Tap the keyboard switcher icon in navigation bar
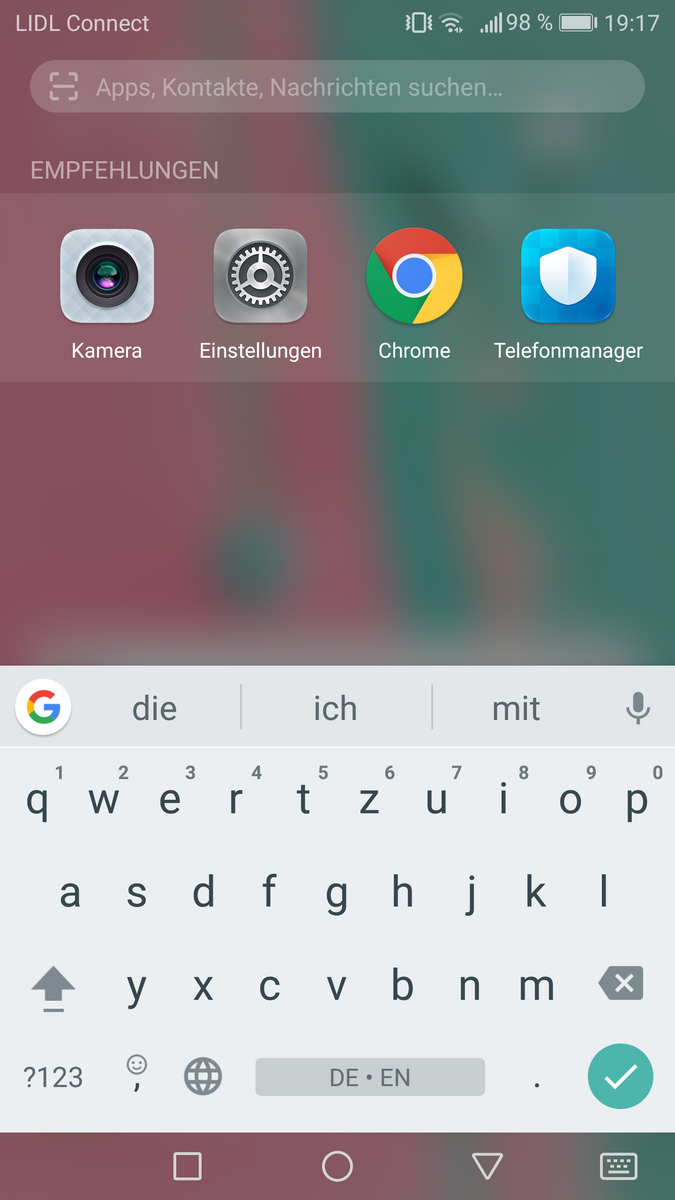675x1200 pixels. (x=618, y=1166)
